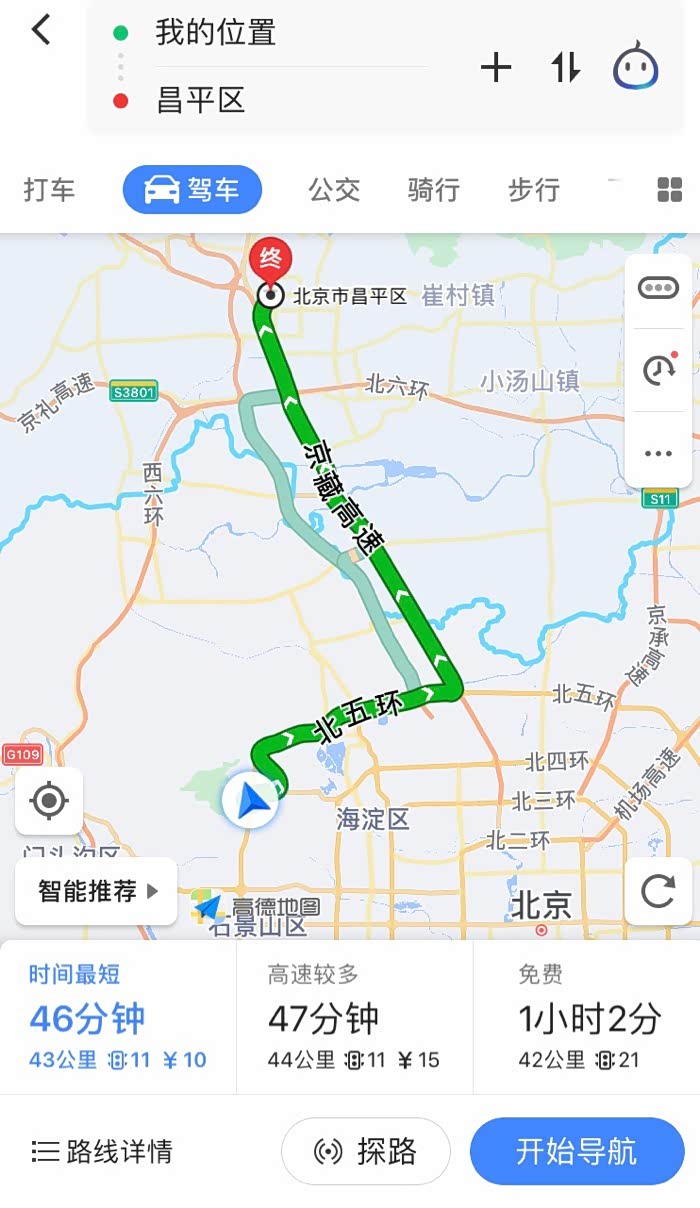
Task: Swap start and destination
Action: click(565, 67)
